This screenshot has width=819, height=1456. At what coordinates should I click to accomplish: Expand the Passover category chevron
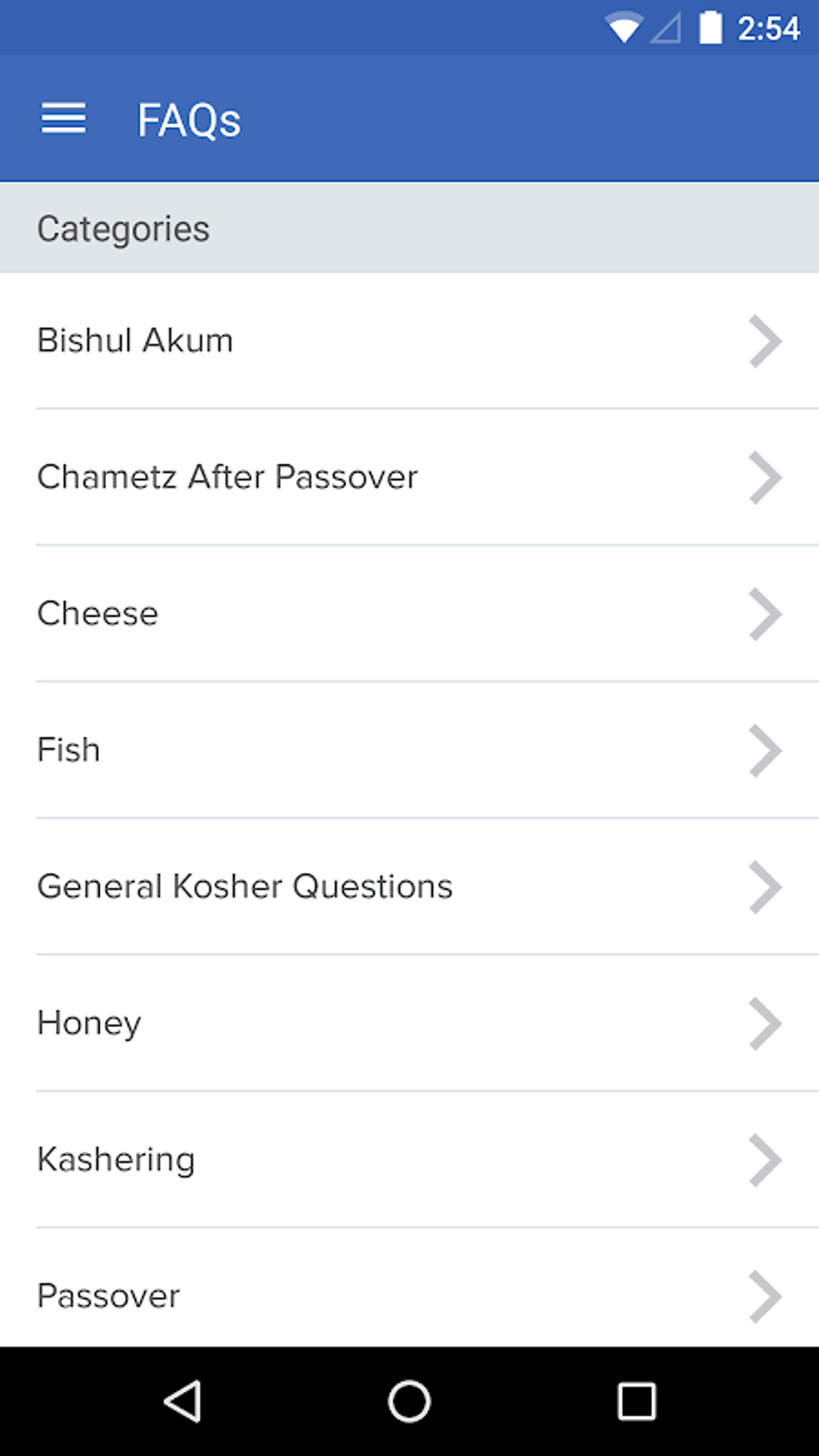(x=765, y=1296)
